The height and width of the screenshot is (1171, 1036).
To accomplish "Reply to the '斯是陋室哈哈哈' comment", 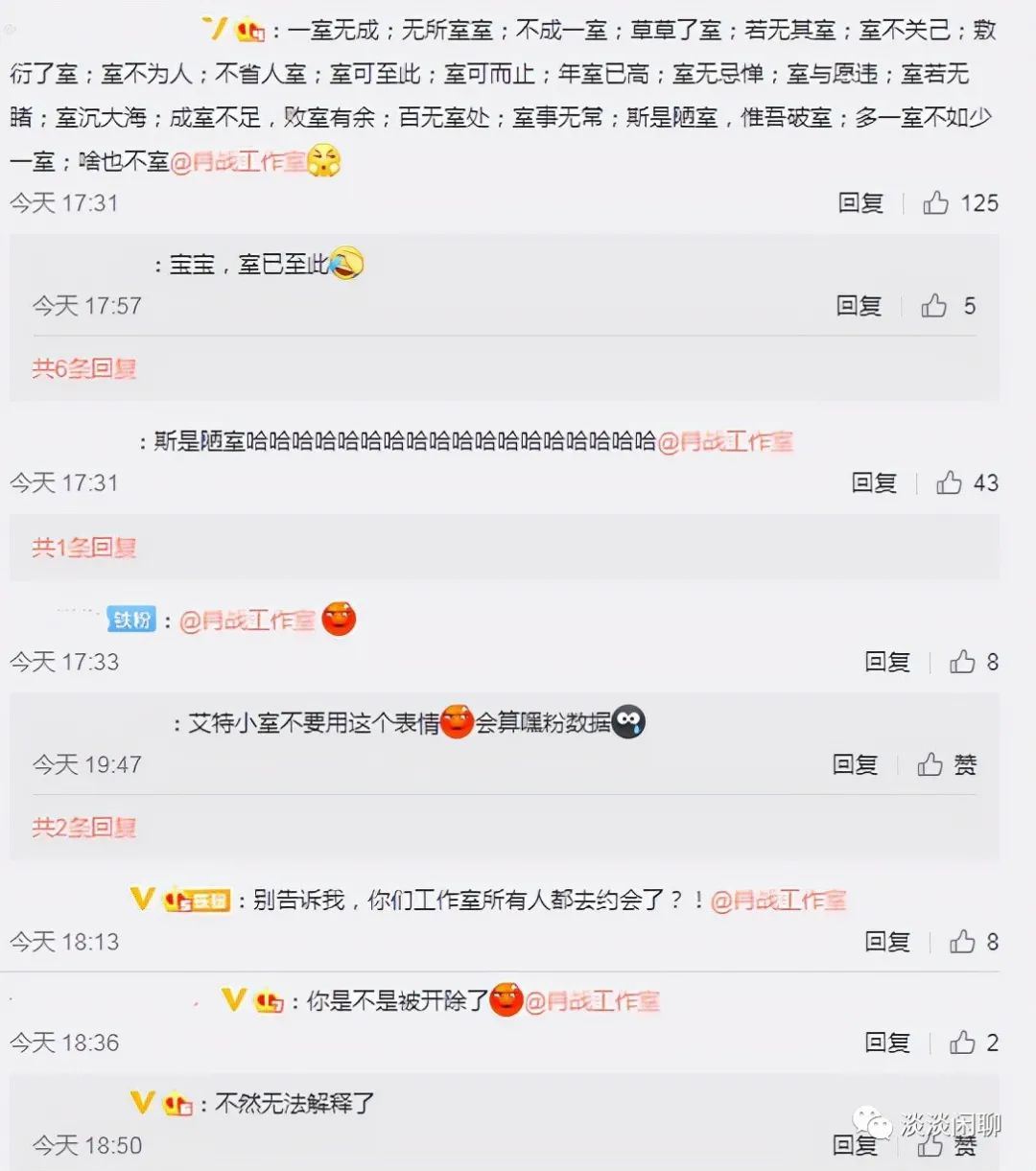I will (874, 482).
